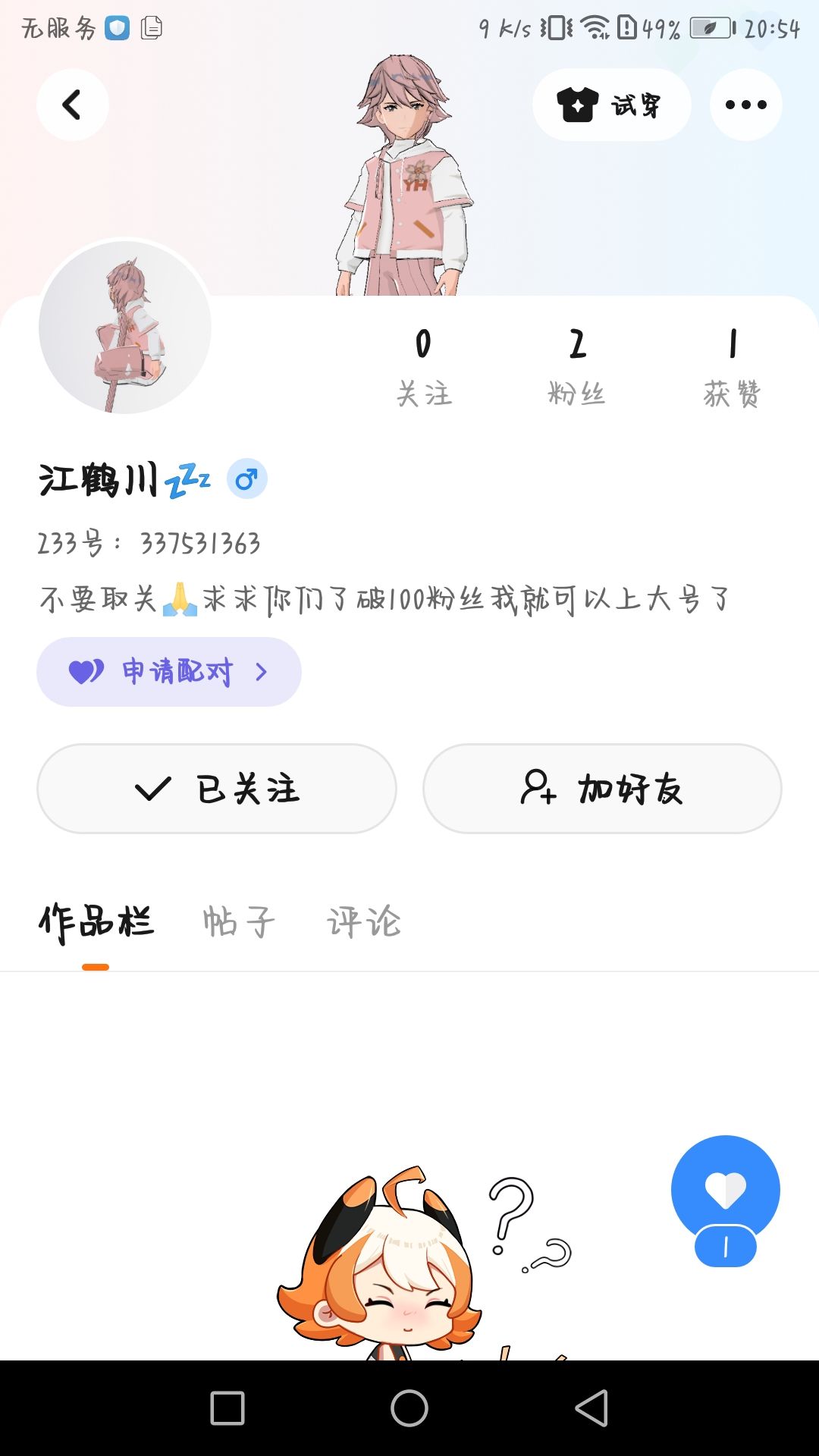Switch to the 作品栏 tab
Image resolution: width=819 pixels, height=1456 pixels.
96,923
